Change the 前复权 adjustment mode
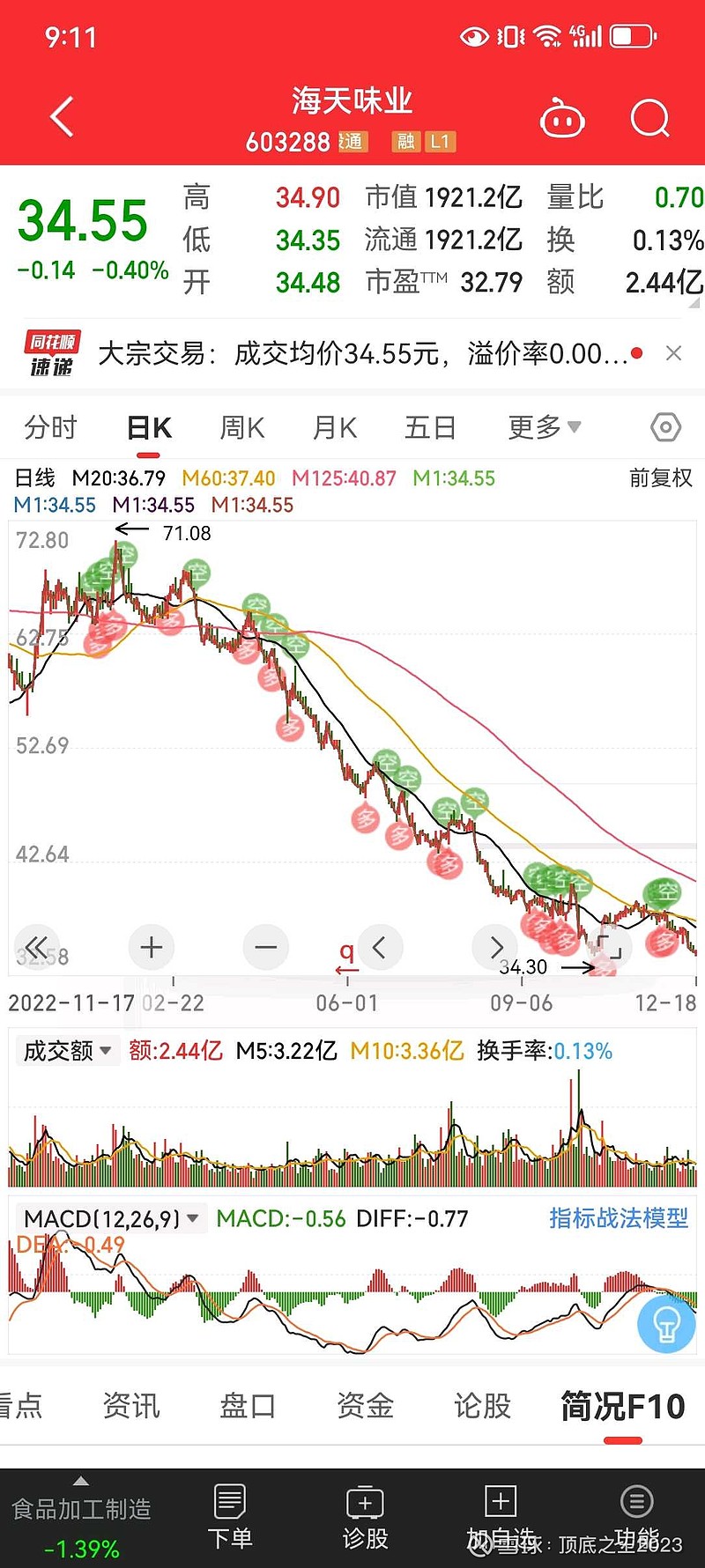Viewport: 705px width, 1568px height. pyautogui.click(x=660, y=478)
